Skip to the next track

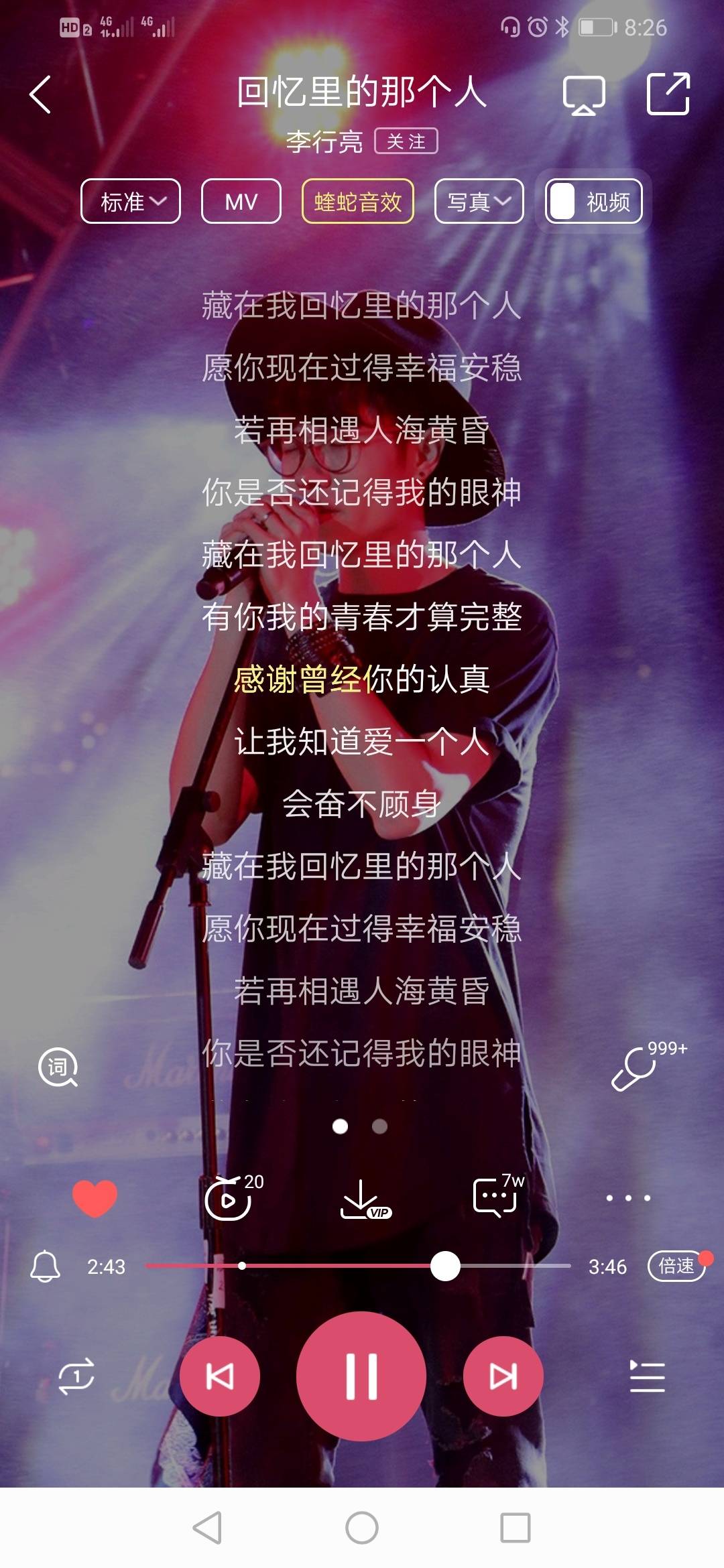pos(503,1376)
